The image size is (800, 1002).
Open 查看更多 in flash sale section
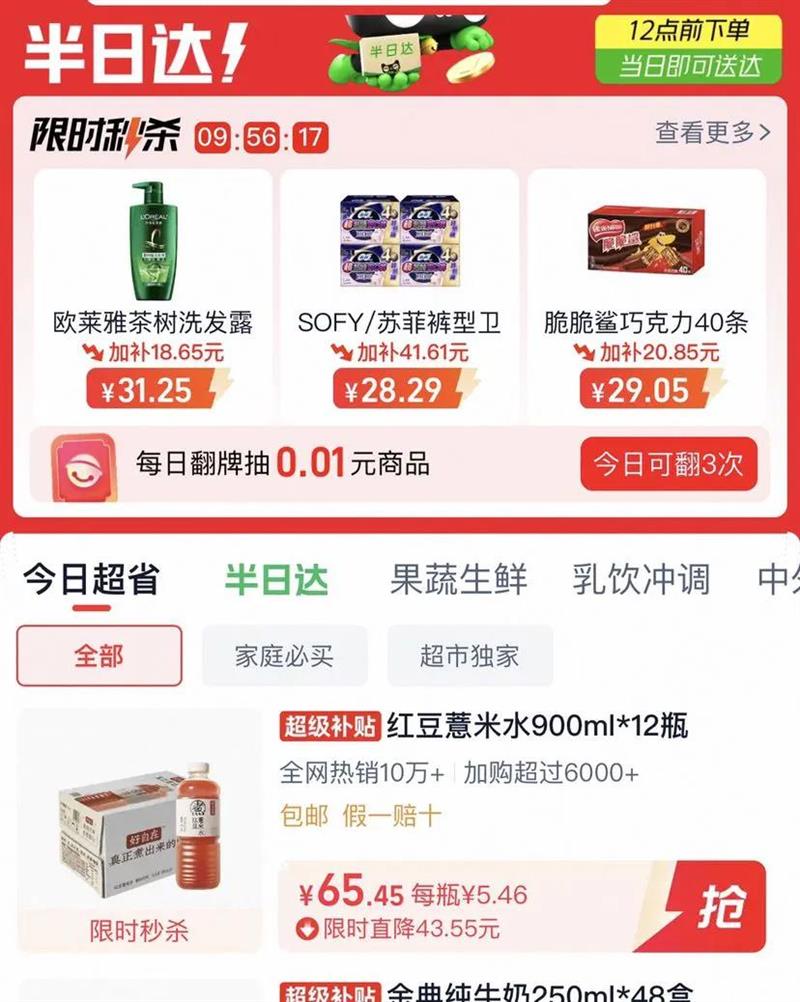tap(712, 133)
